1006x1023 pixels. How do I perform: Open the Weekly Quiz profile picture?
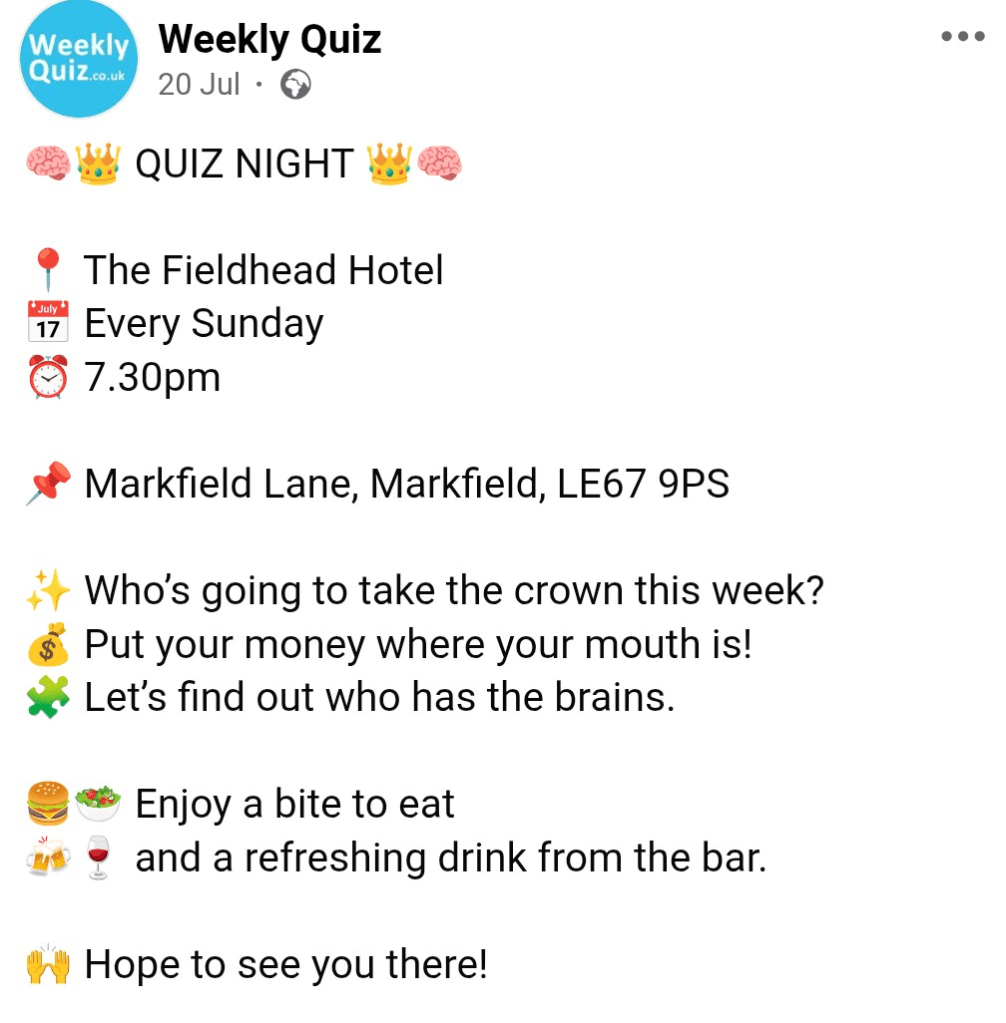(79, 60)
